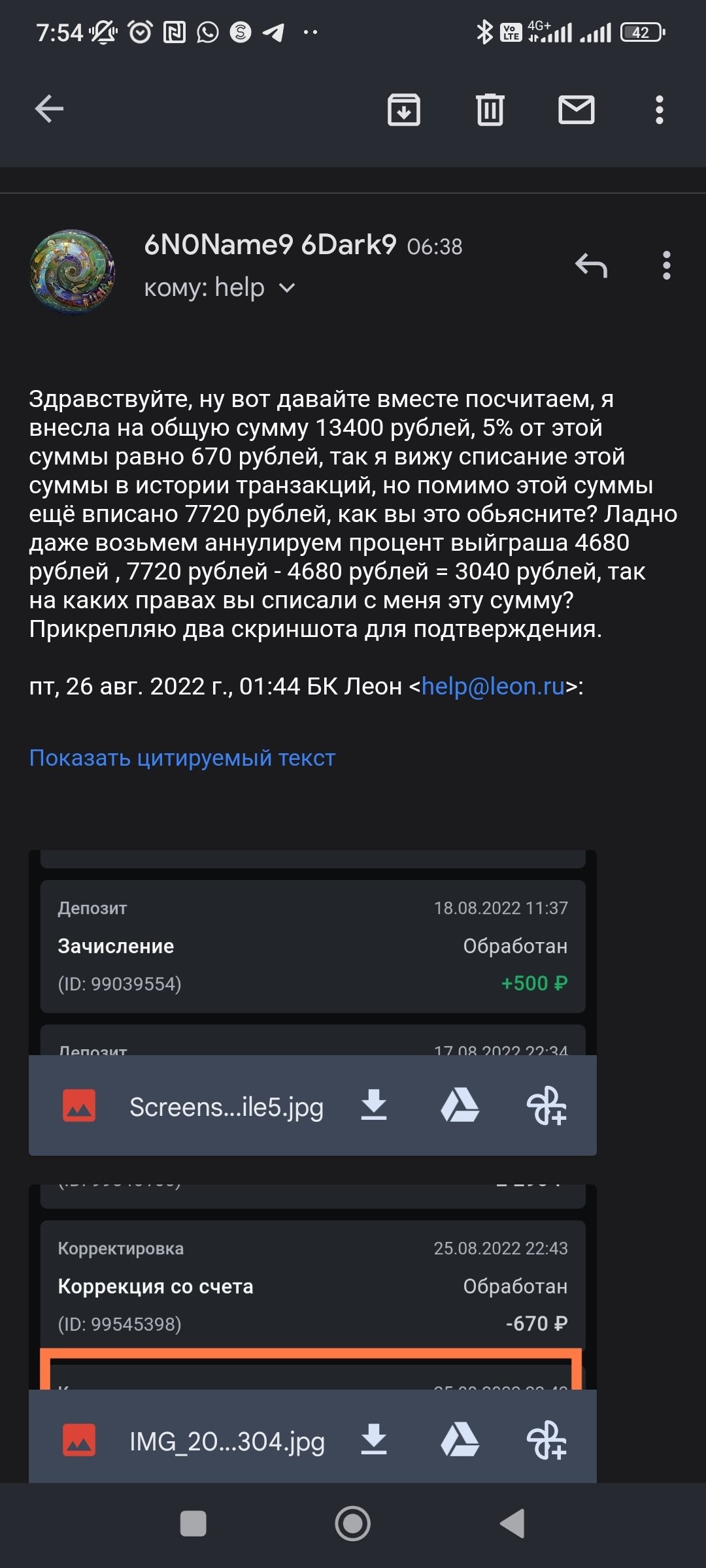The width and height of the screenshot is (706, 1568).
Task: Tap the system home button
Action: coord(353,1524)
